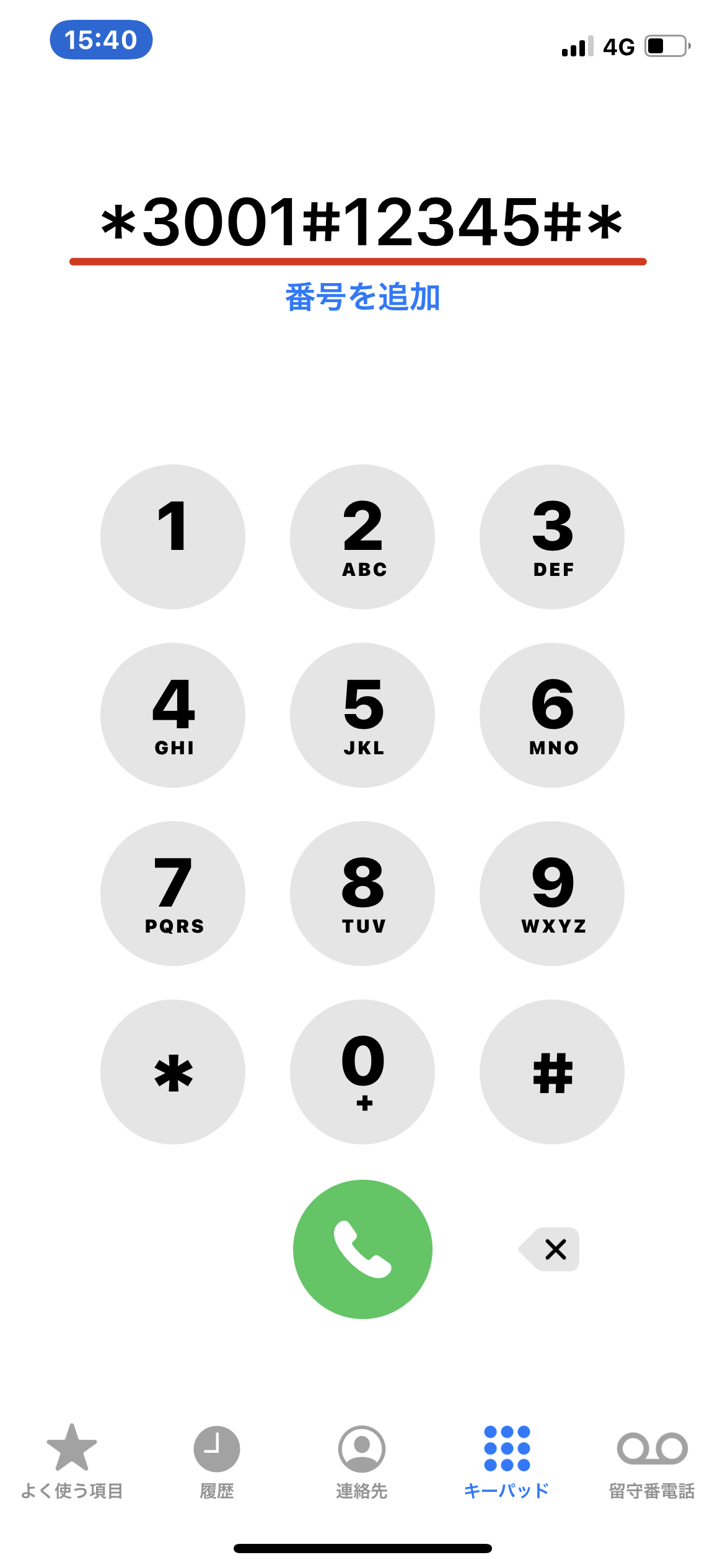
Task: Go to the 連絡先 contacts tab
Action: (x=362, y=1461)
